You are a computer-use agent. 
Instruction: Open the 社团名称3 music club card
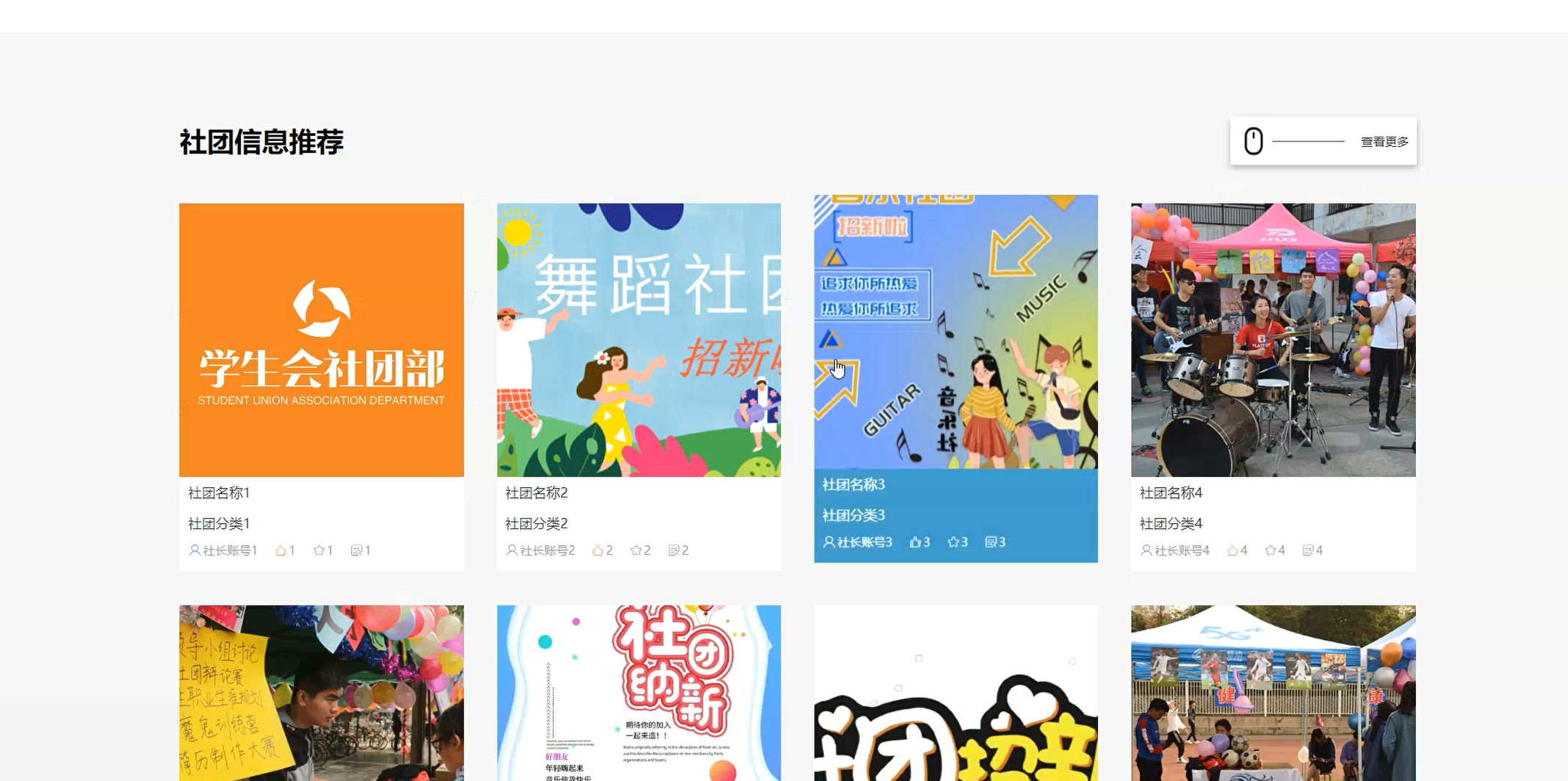pyautogui.click(x=955, y=332)
